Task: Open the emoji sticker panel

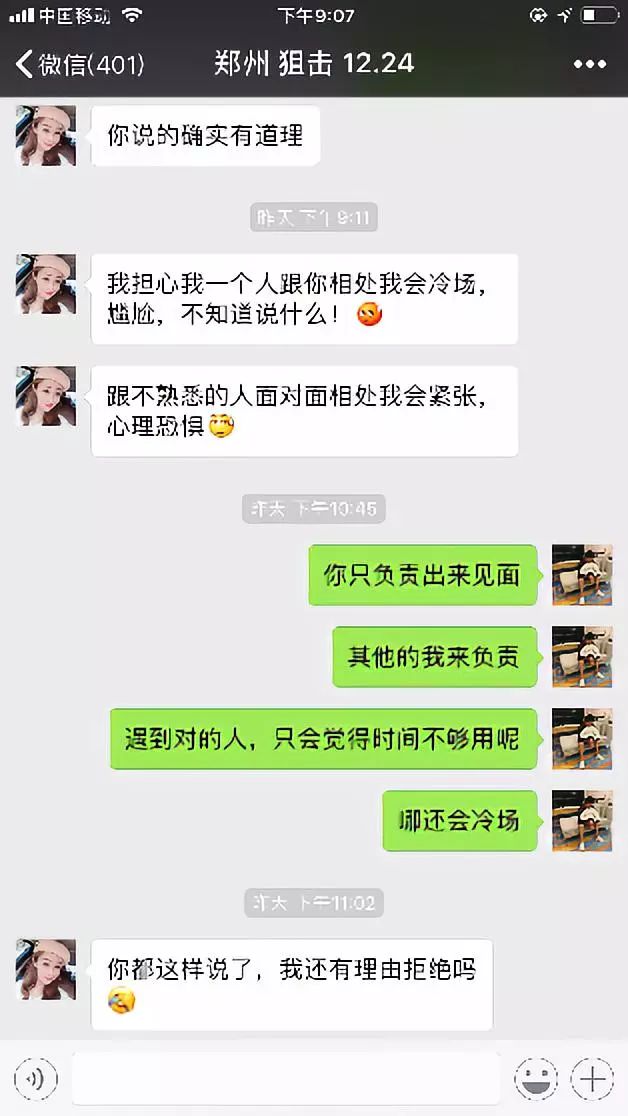Action: coord(536,1079)
